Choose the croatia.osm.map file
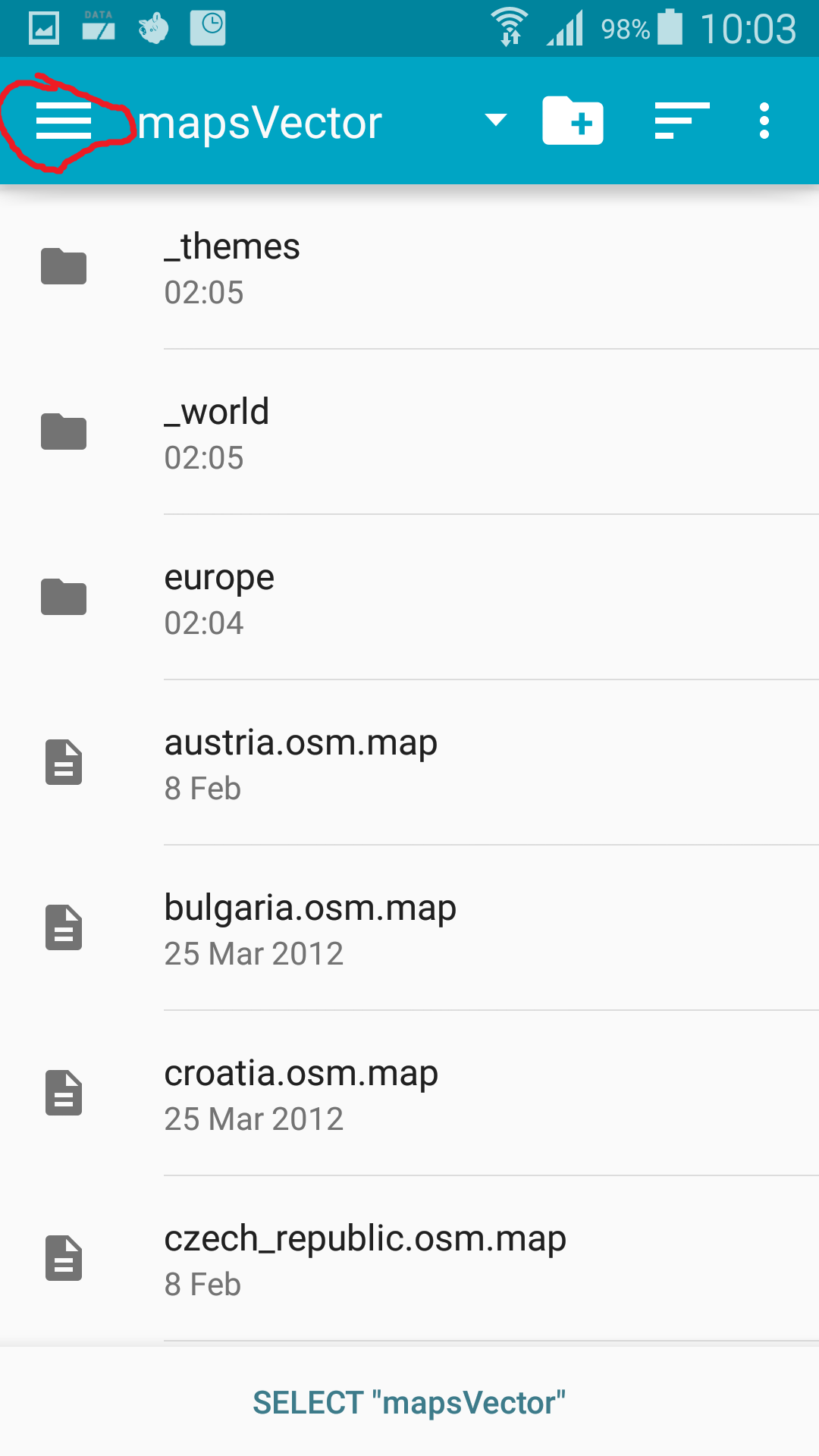Screen dimensions: 819x1456 pos(409,1094)
